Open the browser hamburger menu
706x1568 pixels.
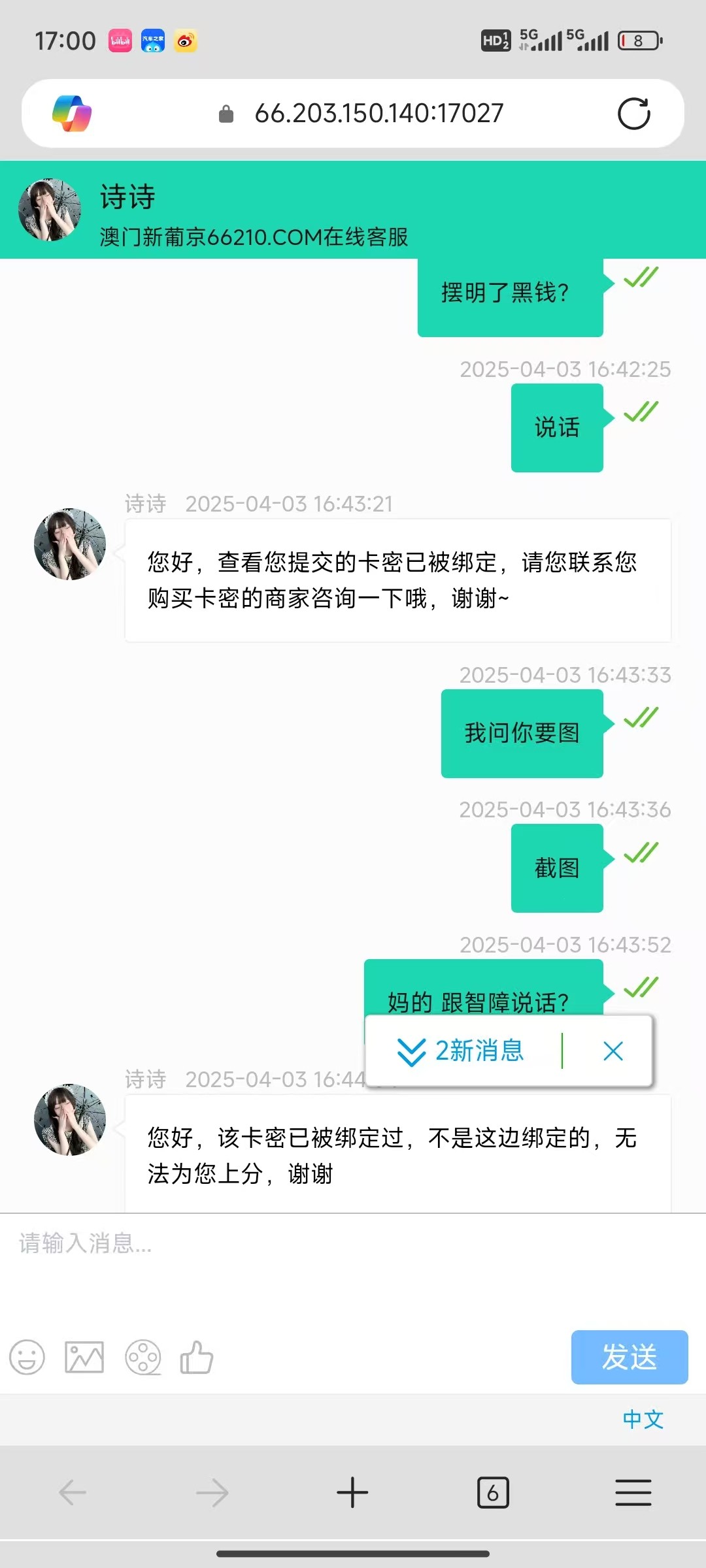(x=633, y=1493)
